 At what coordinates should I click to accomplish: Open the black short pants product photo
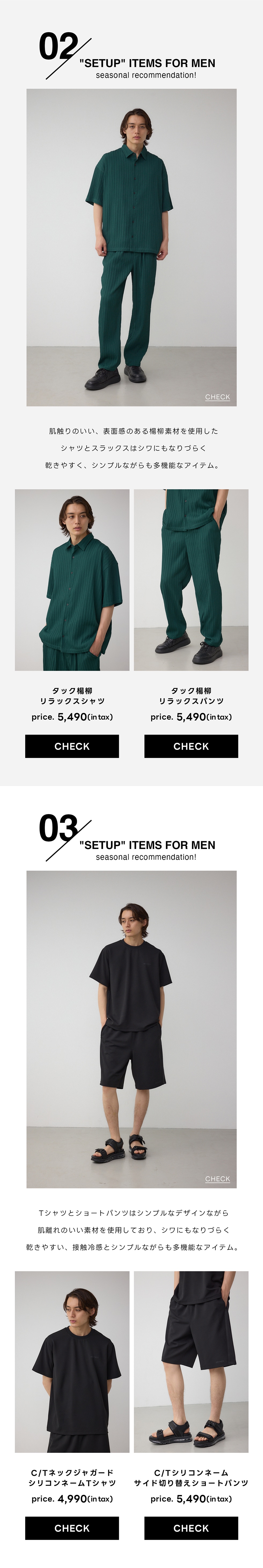(x=191, y=1361)
